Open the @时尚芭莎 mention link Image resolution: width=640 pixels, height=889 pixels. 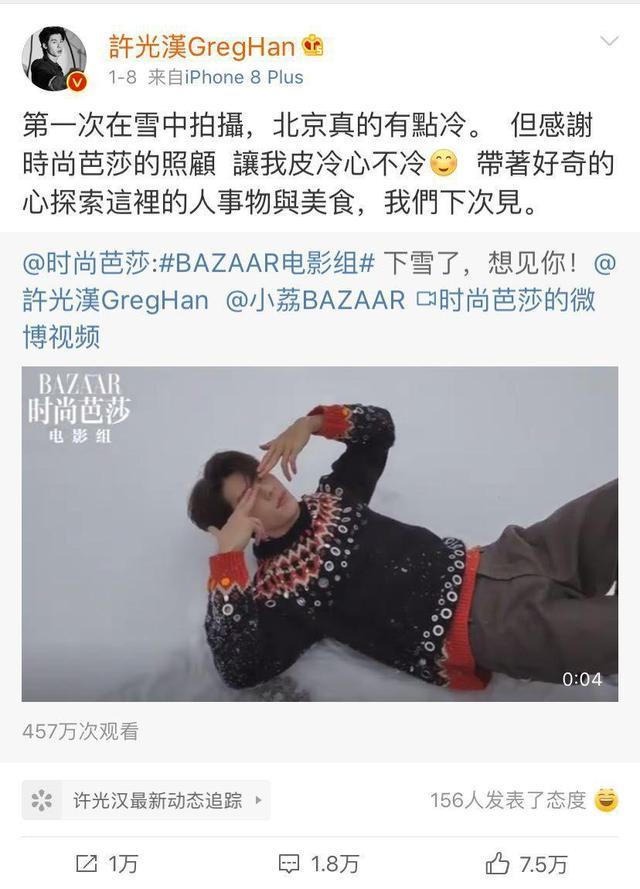point(88,264)
